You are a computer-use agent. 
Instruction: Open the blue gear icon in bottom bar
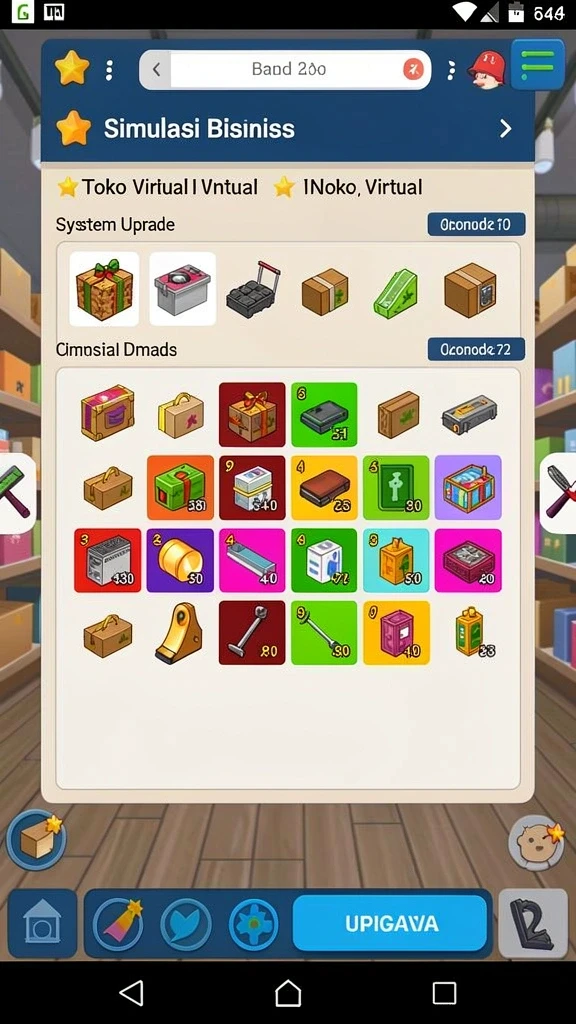(x=253, y=924)
